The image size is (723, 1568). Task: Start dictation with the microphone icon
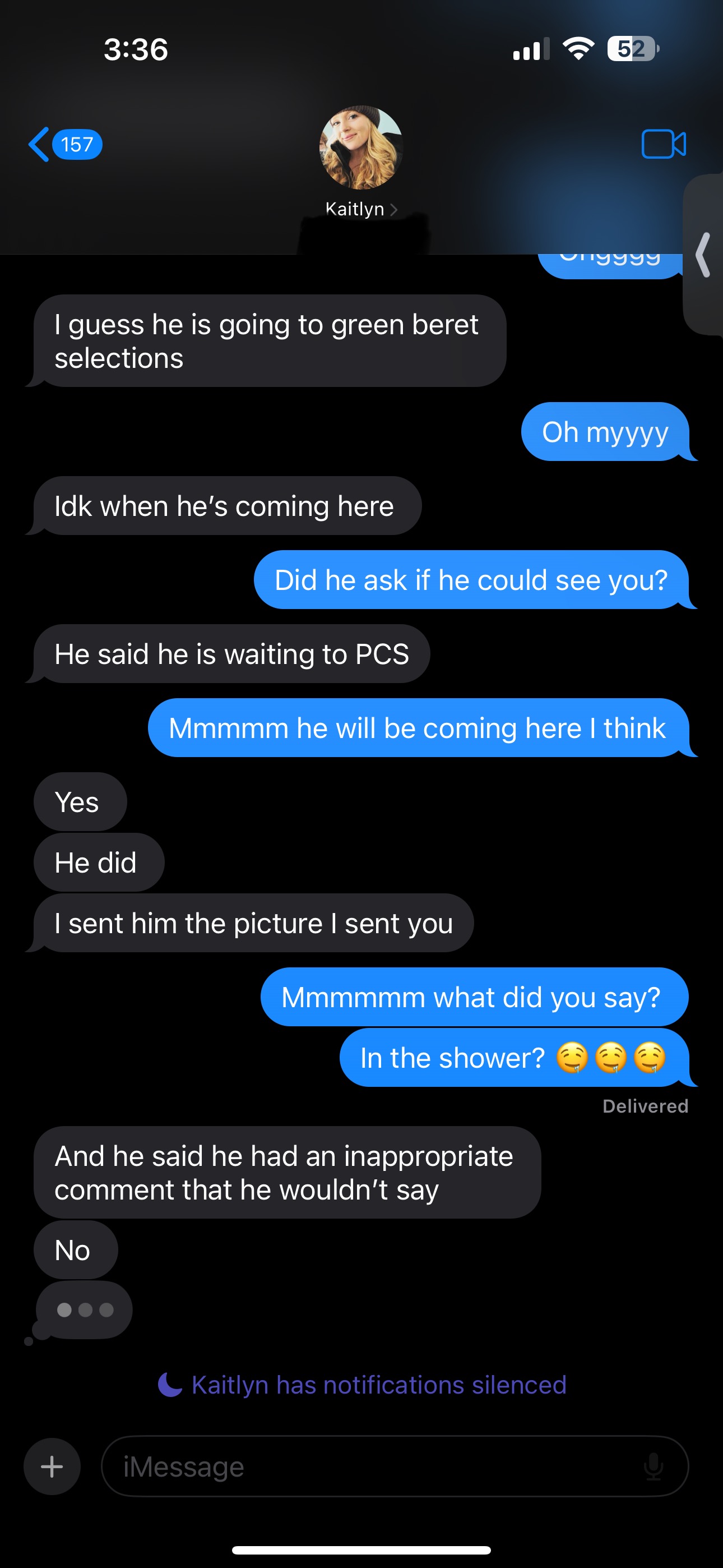pyautogui.click(x=653, y=1466)
